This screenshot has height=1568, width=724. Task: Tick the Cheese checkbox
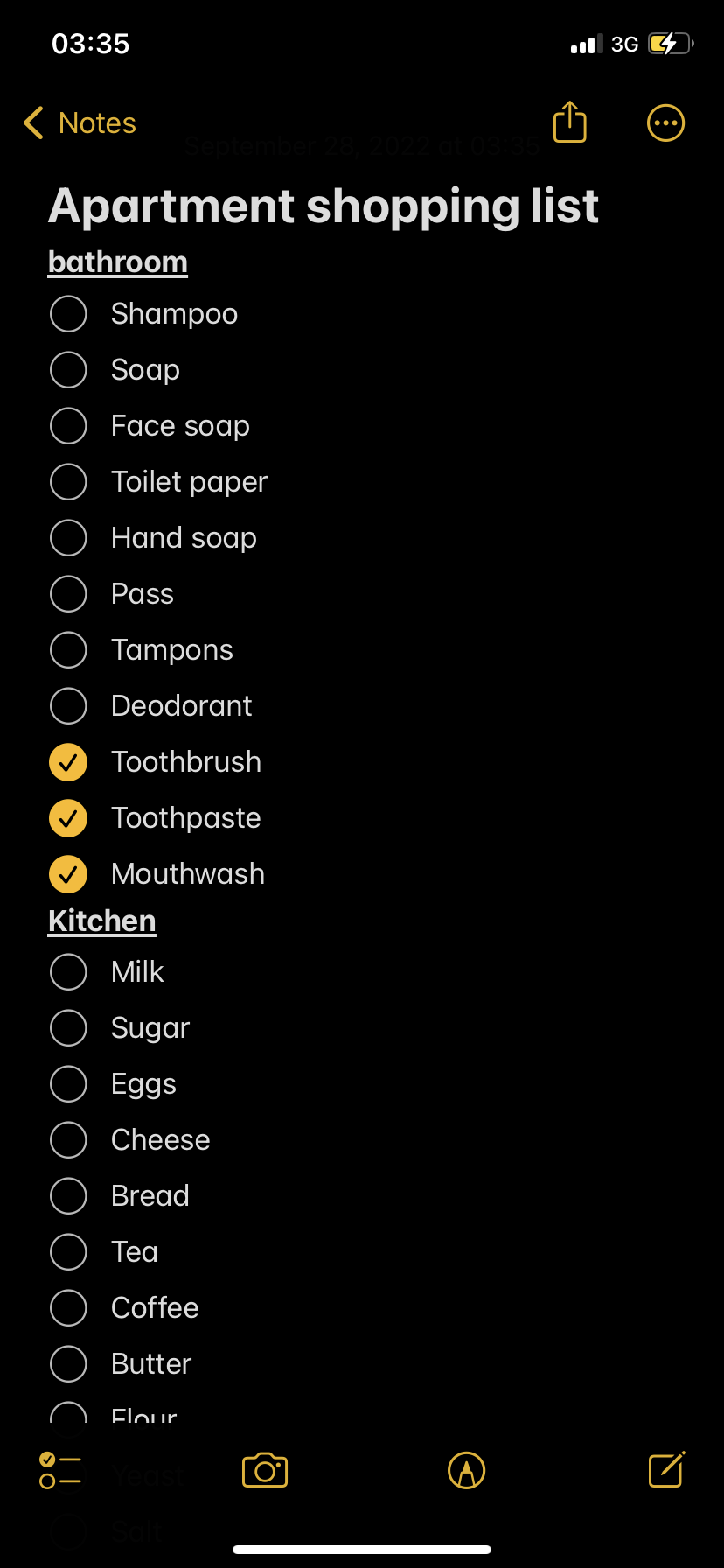(68, 1140)
